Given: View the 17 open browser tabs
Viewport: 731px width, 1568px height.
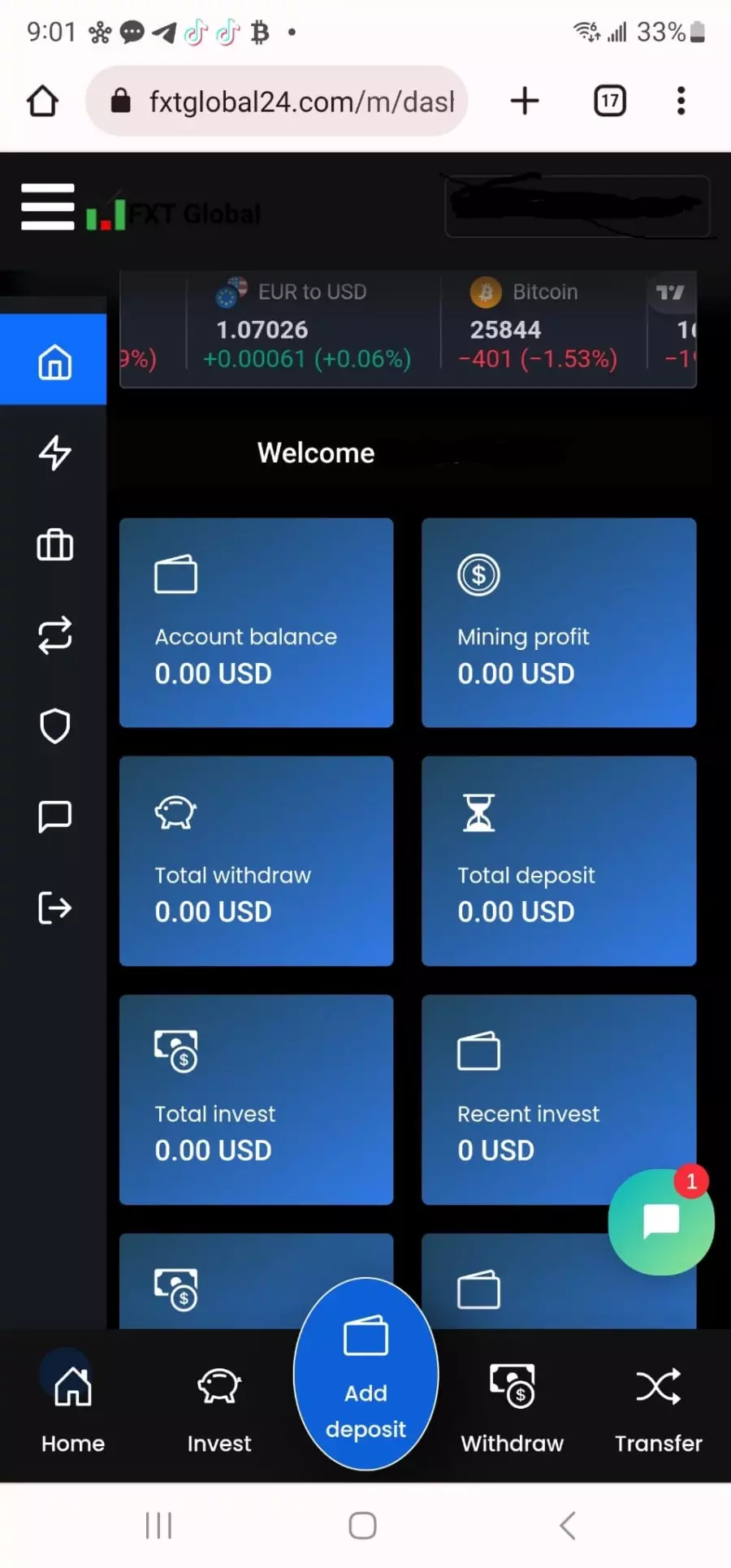Looking at the screenshot, I should 610,101.
